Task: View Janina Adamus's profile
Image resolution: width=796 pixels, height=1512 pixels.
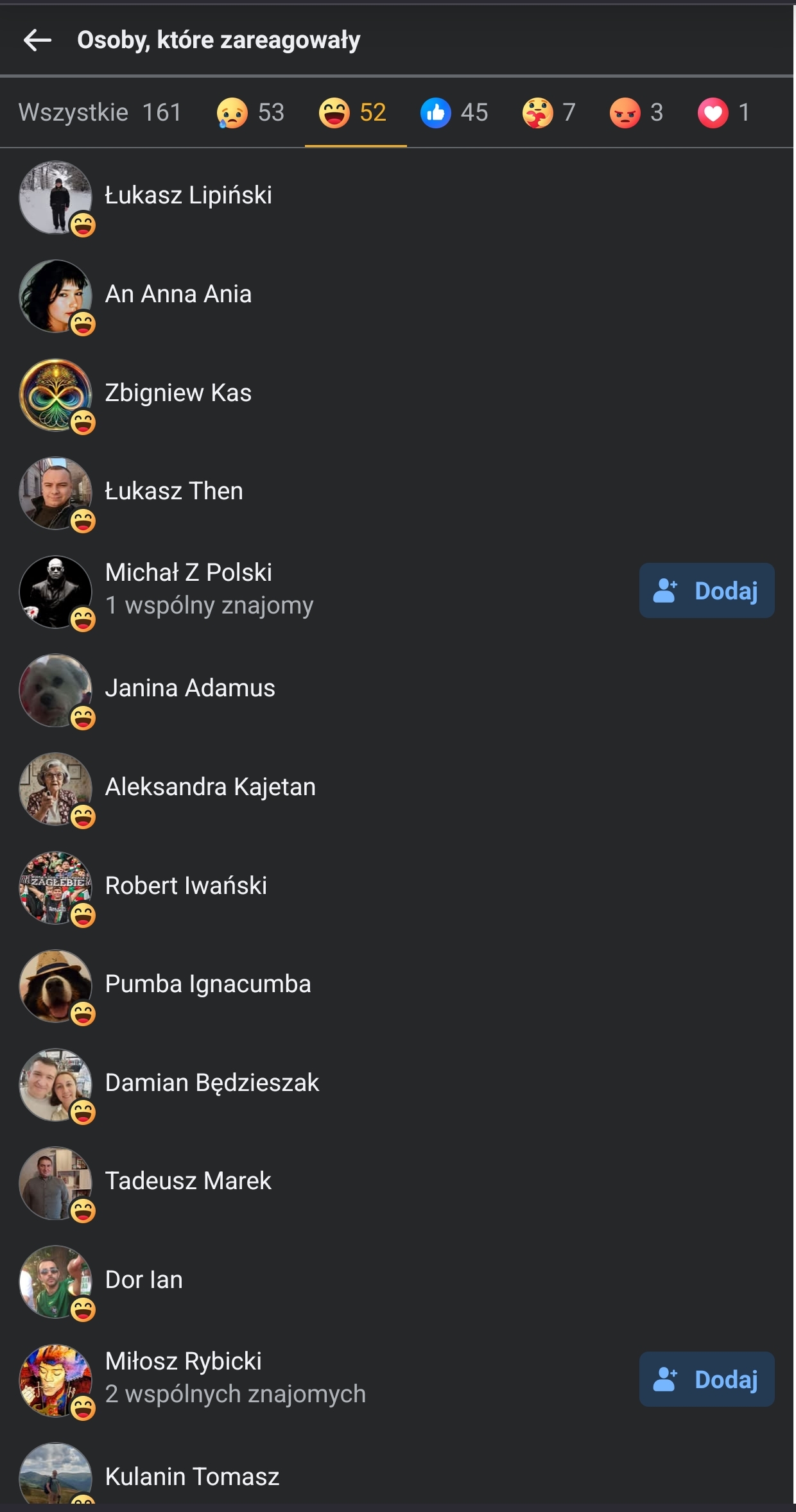Action: tap(190, 689)
